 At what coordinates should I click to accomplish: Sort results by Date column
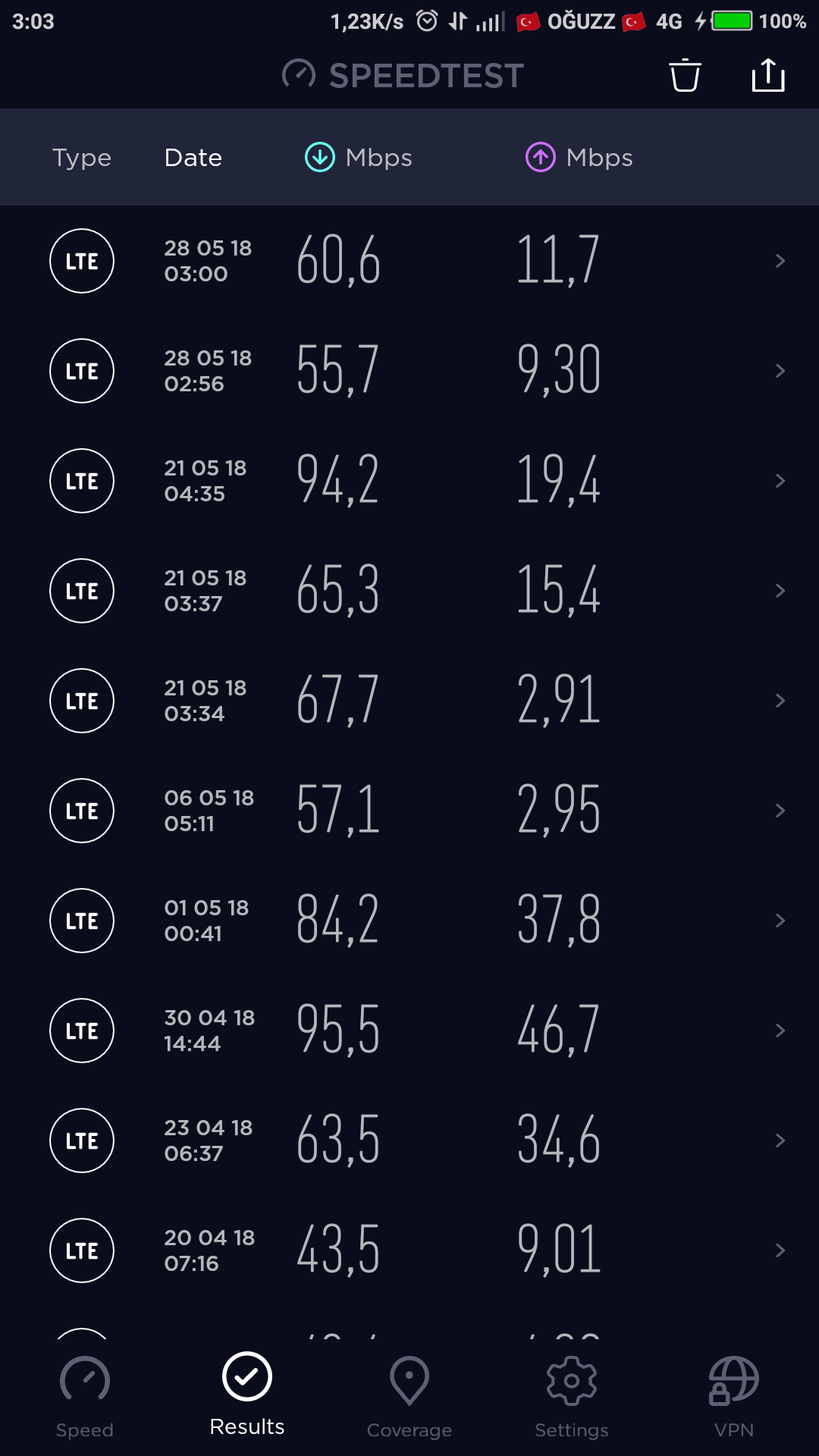[x=193, y=158]
